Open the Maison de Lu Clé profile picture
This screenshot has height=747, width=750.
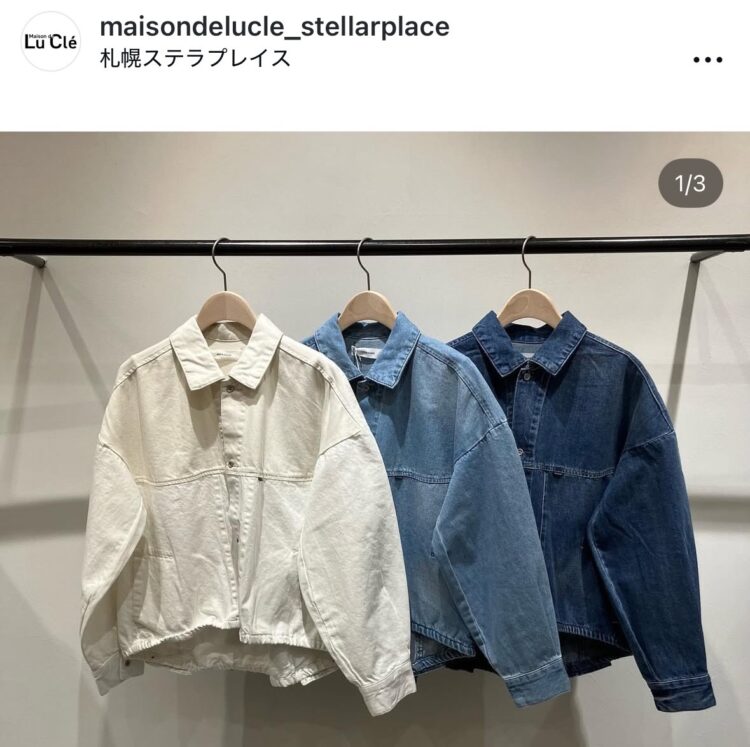pos(50,41)
